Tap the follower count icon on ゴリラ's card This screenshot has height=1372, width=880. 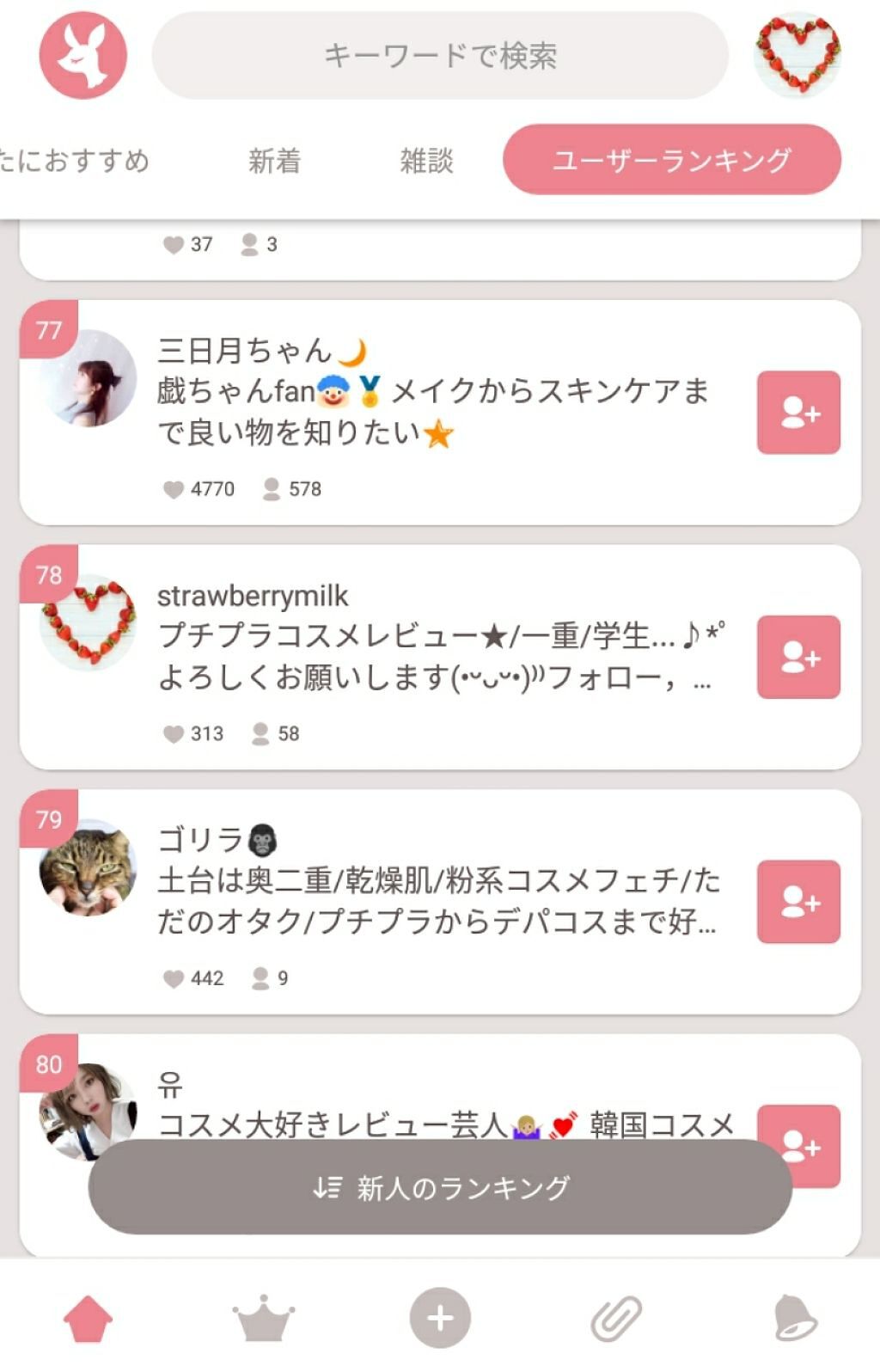259,977
